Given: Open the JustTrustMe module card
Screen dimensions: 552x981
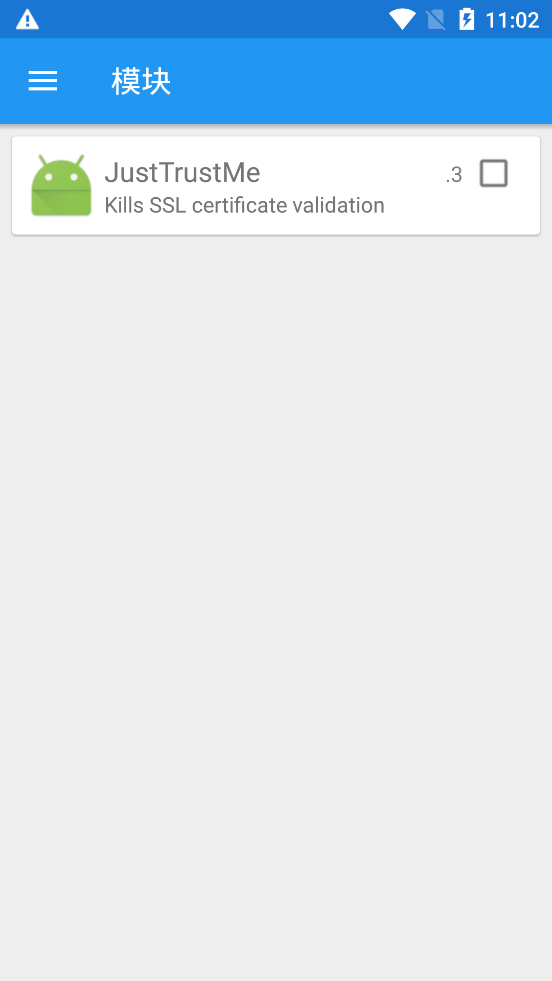Looking at the screenshot, I should 275,186.
